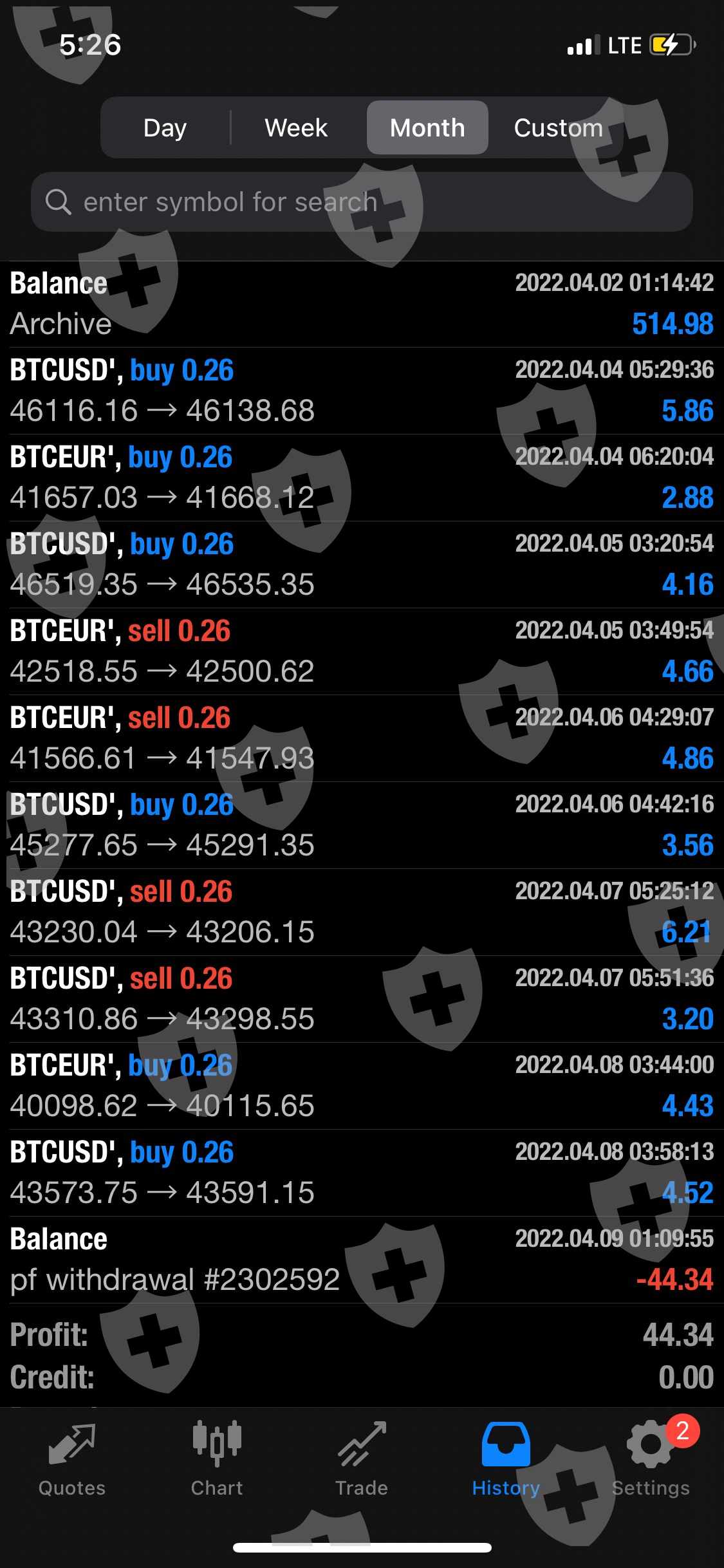This screenshot has height=1568, width=724.
Task: Show the Balance Archive 514.98 entry
Action: pyautogui.click(x=362, y=304)
